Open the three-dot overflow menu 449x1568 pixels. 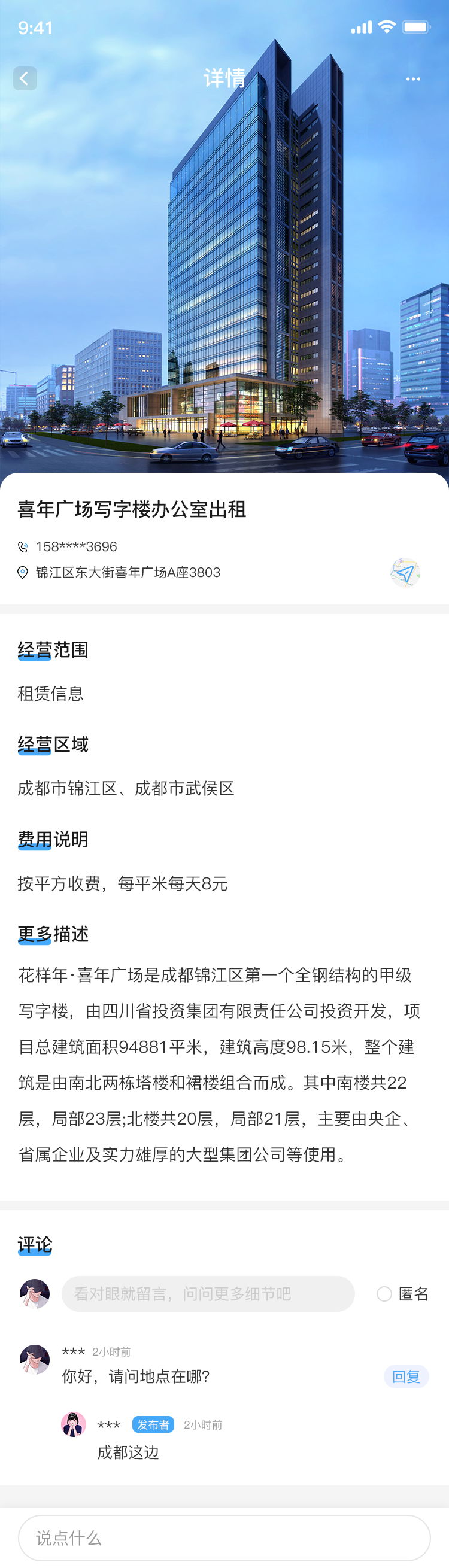(x=413, y=79)
